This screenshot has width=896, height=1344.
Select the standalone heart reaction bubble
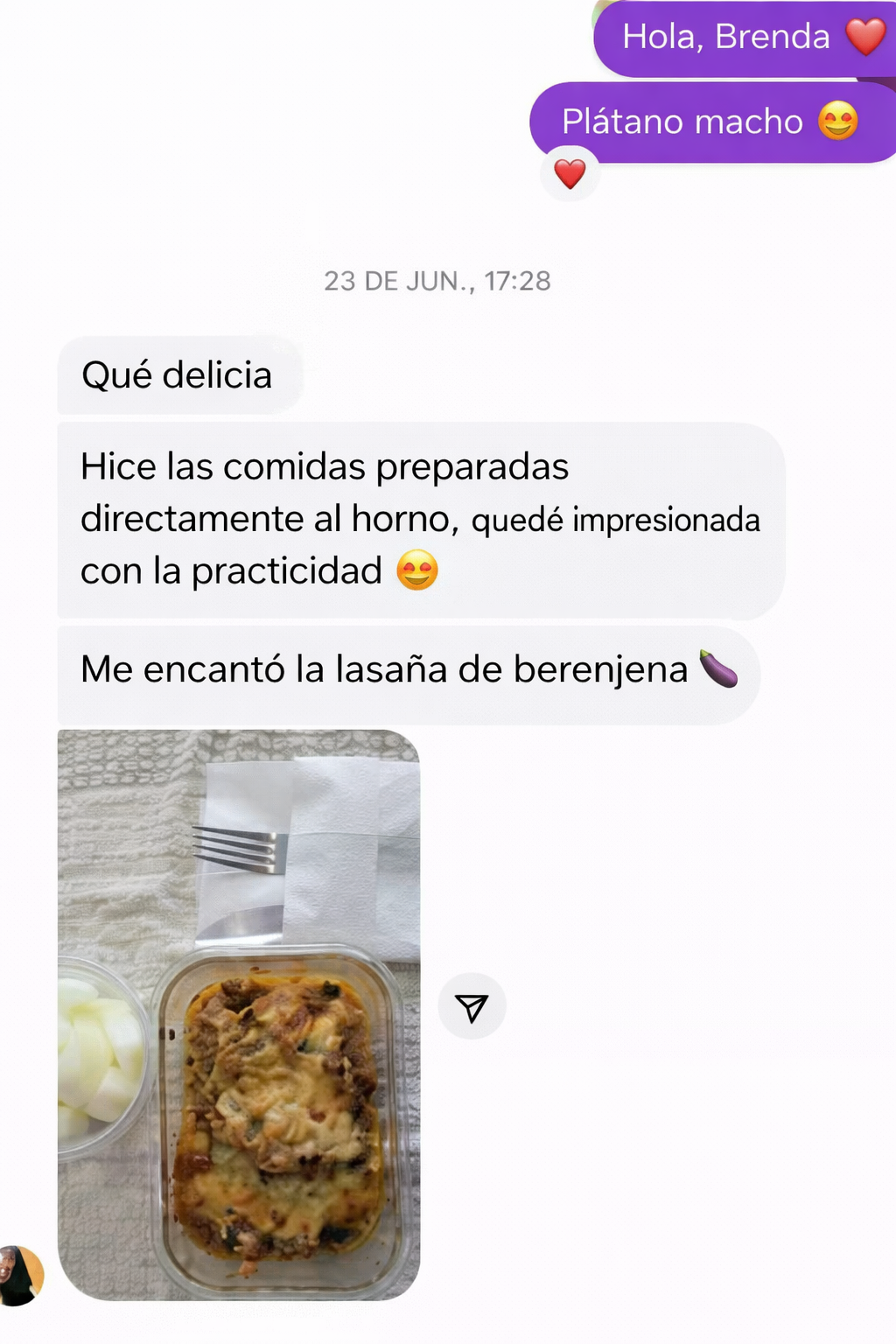click(570, 175)
